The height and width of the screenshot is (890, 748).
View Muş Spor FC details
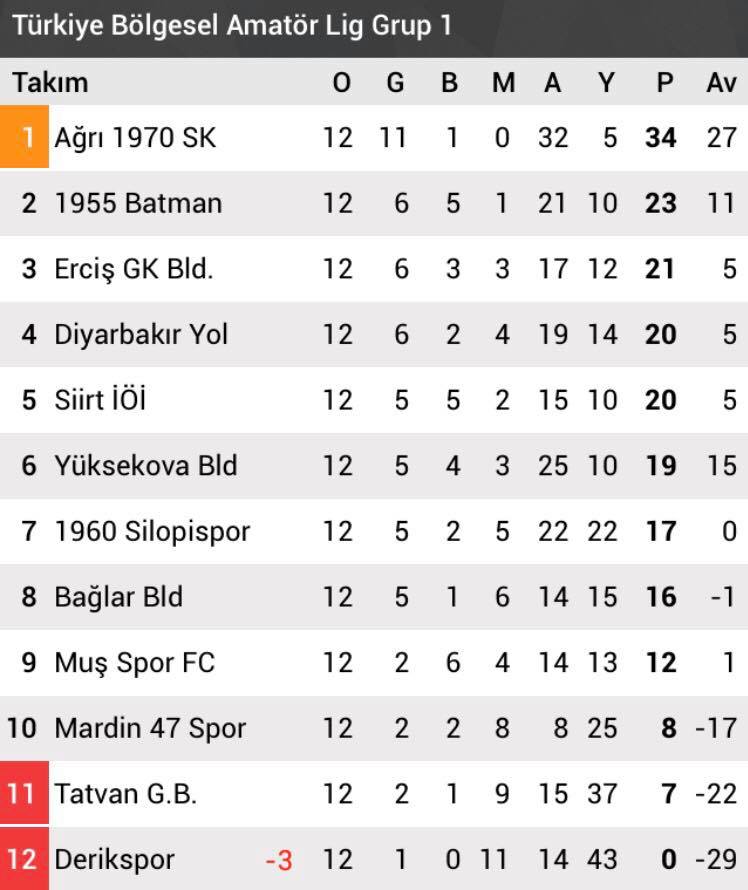tap(134, 662)
